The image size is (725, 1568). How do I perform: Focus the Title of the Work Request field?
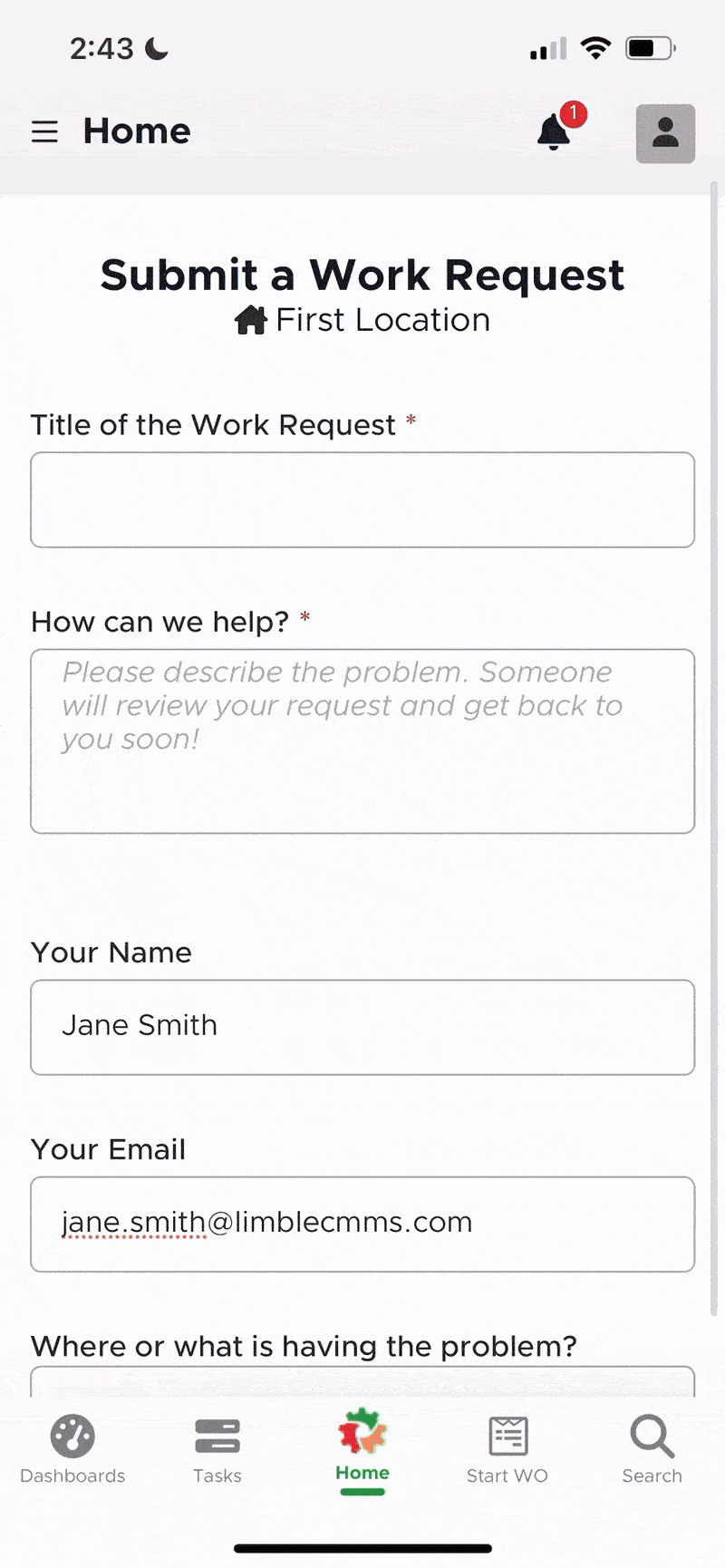(x=362, y=500)
